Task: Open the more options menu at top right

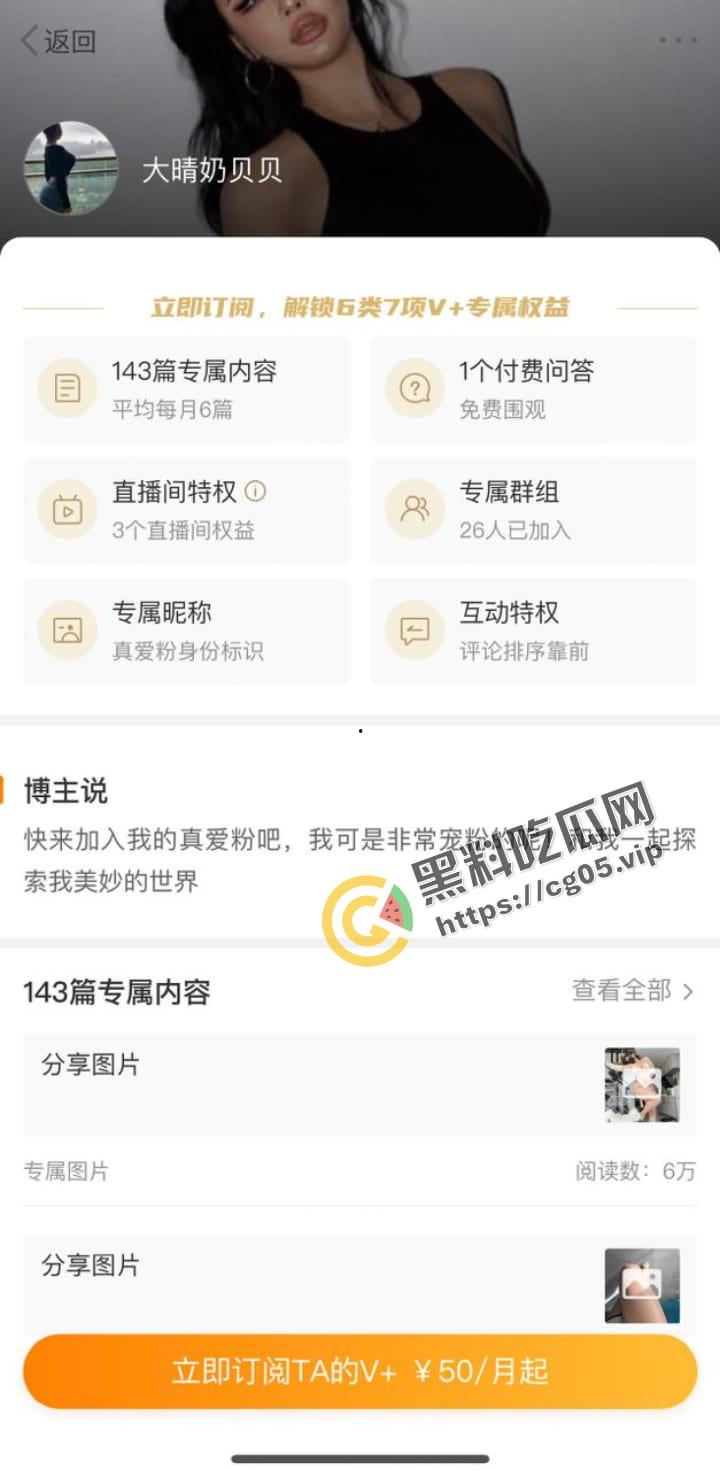Action: tap(677, 38)
